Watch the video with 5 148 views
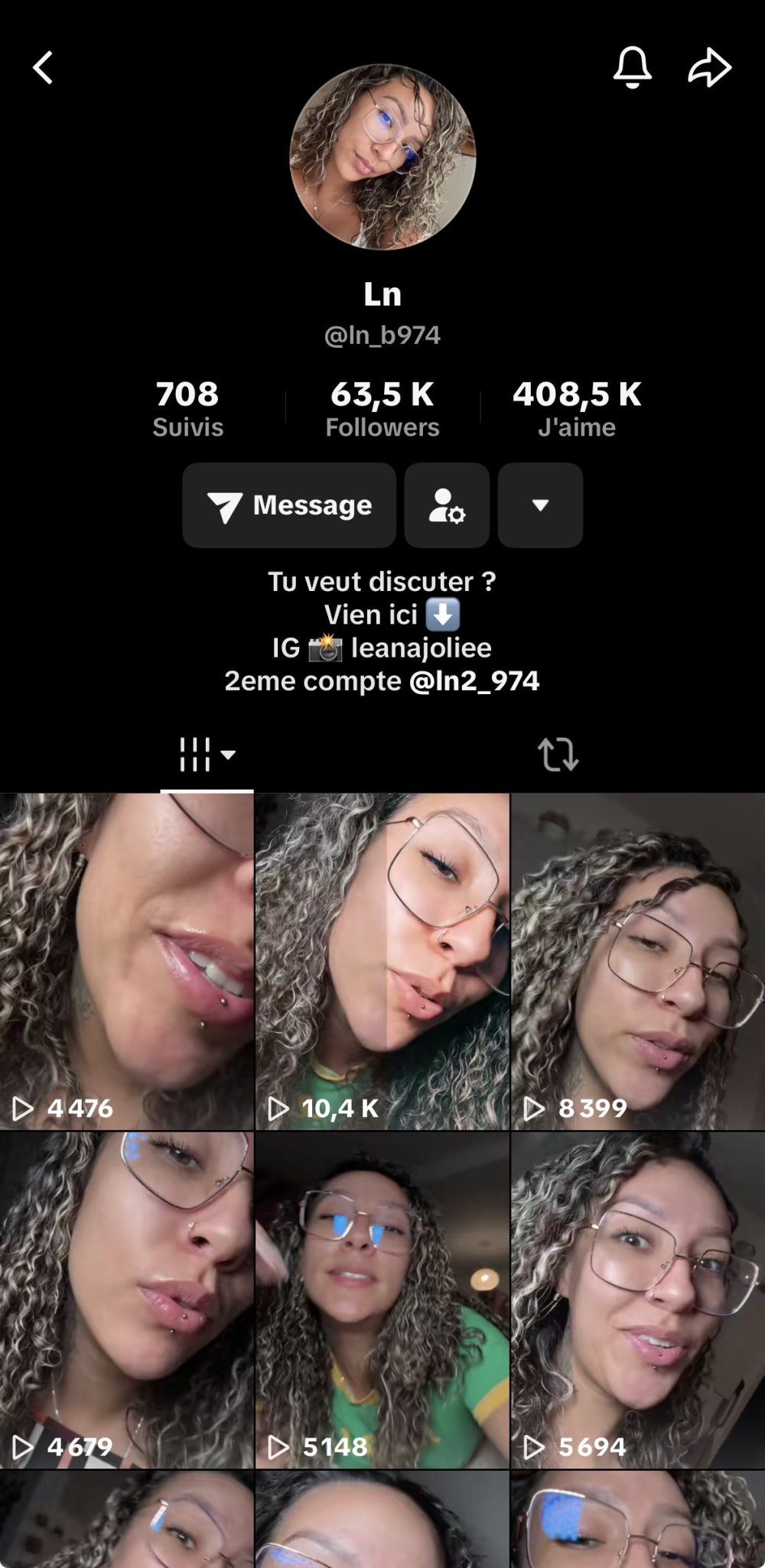This screenshot has width=765, height=1568. (x=382, y=1300)
